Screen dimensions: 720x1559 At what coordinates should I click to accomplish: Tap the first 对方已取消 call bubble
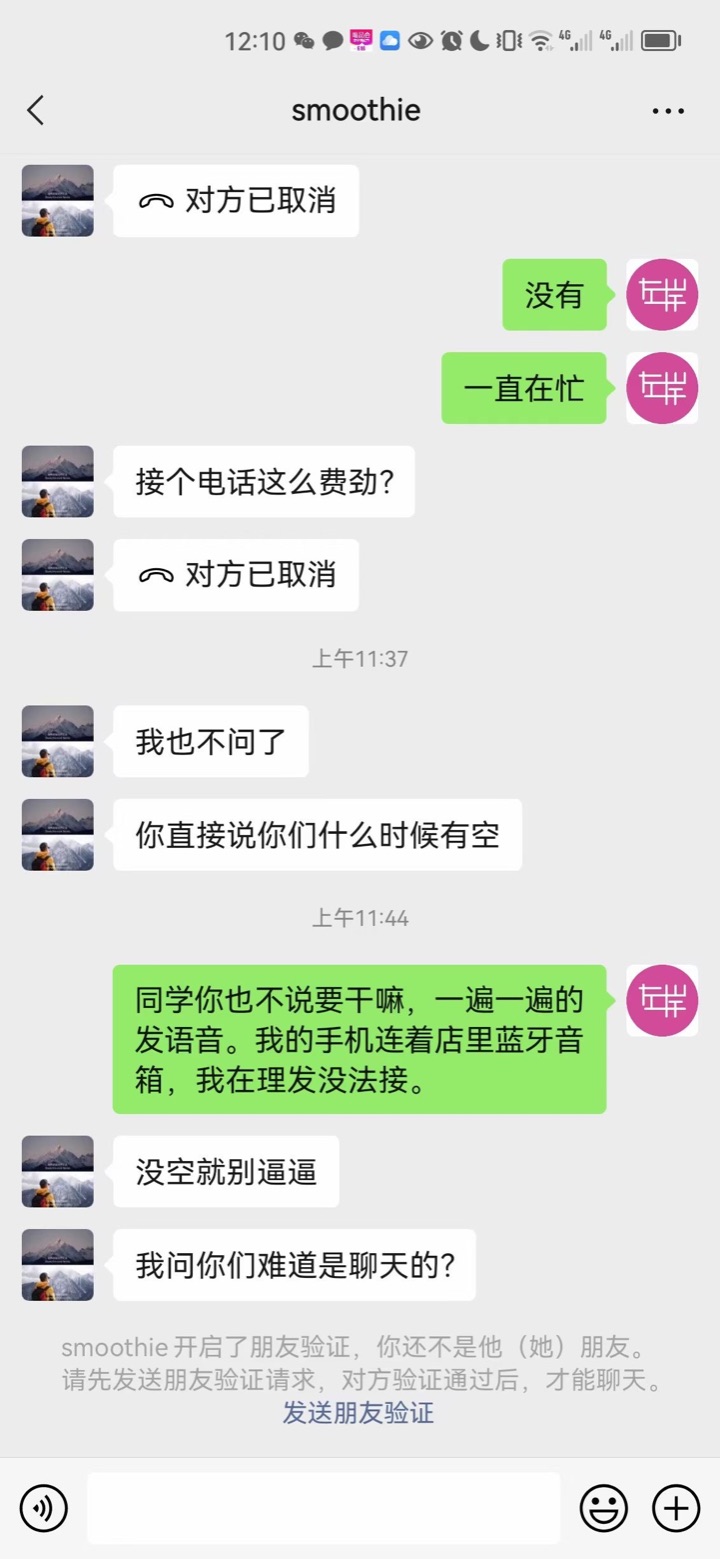coord(236,201)
